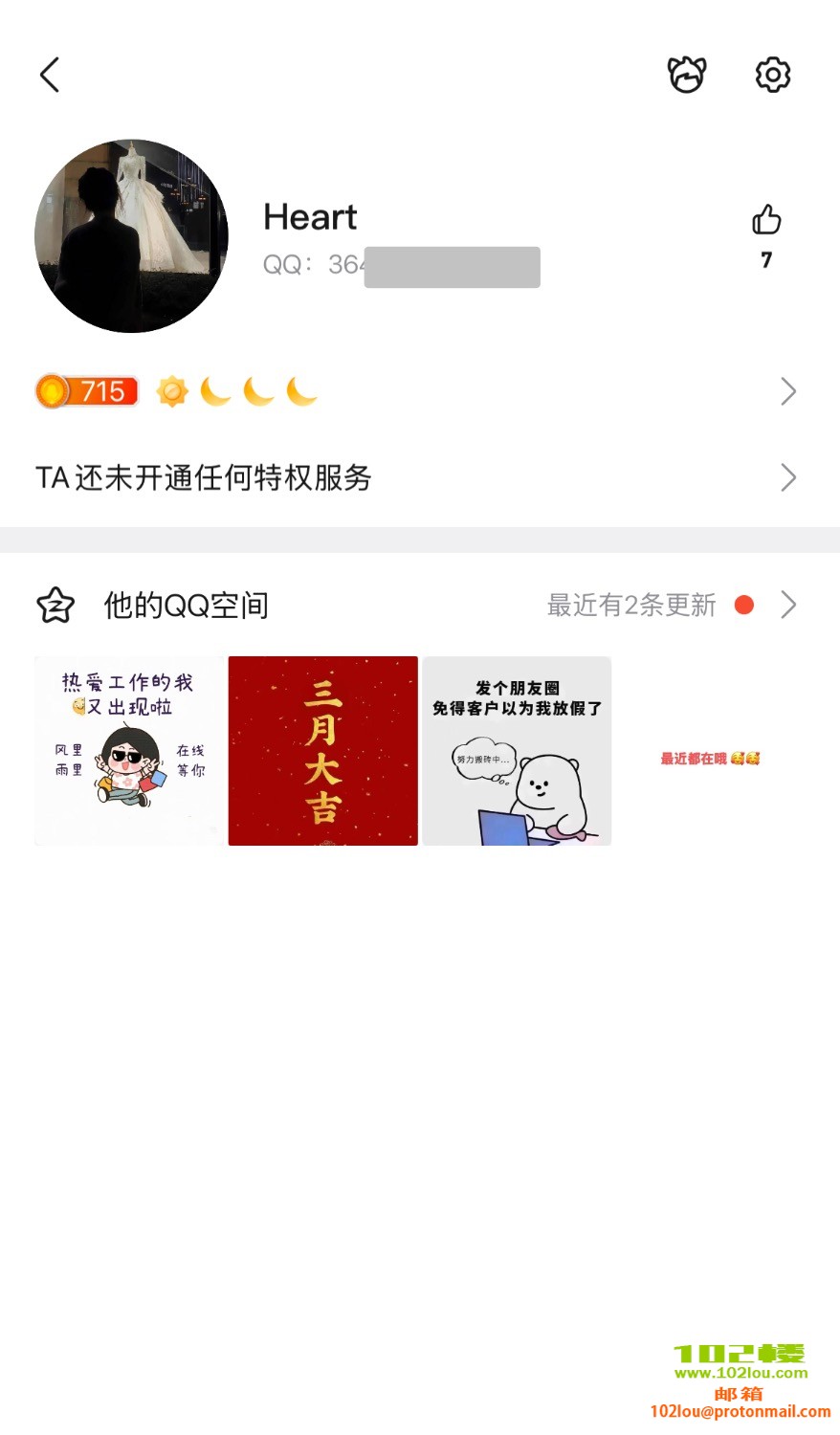This screenshot has height=1435, width=840.
Task: Open the bear face icon in the header
Action: (x=686, y=75)
